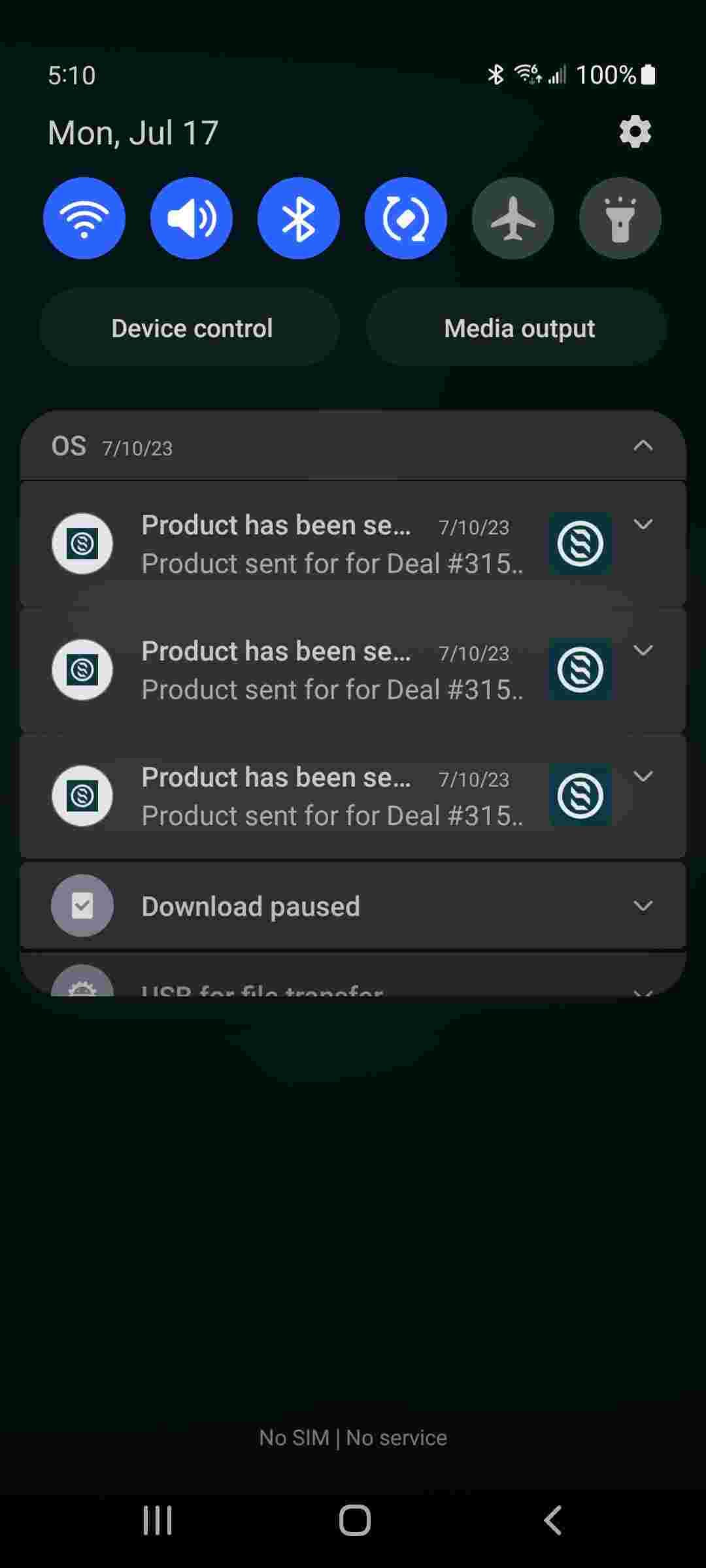The width and height of the screenshot is (706, 1568).
Task: Go to the home screen
Action: pos(354,1520)
